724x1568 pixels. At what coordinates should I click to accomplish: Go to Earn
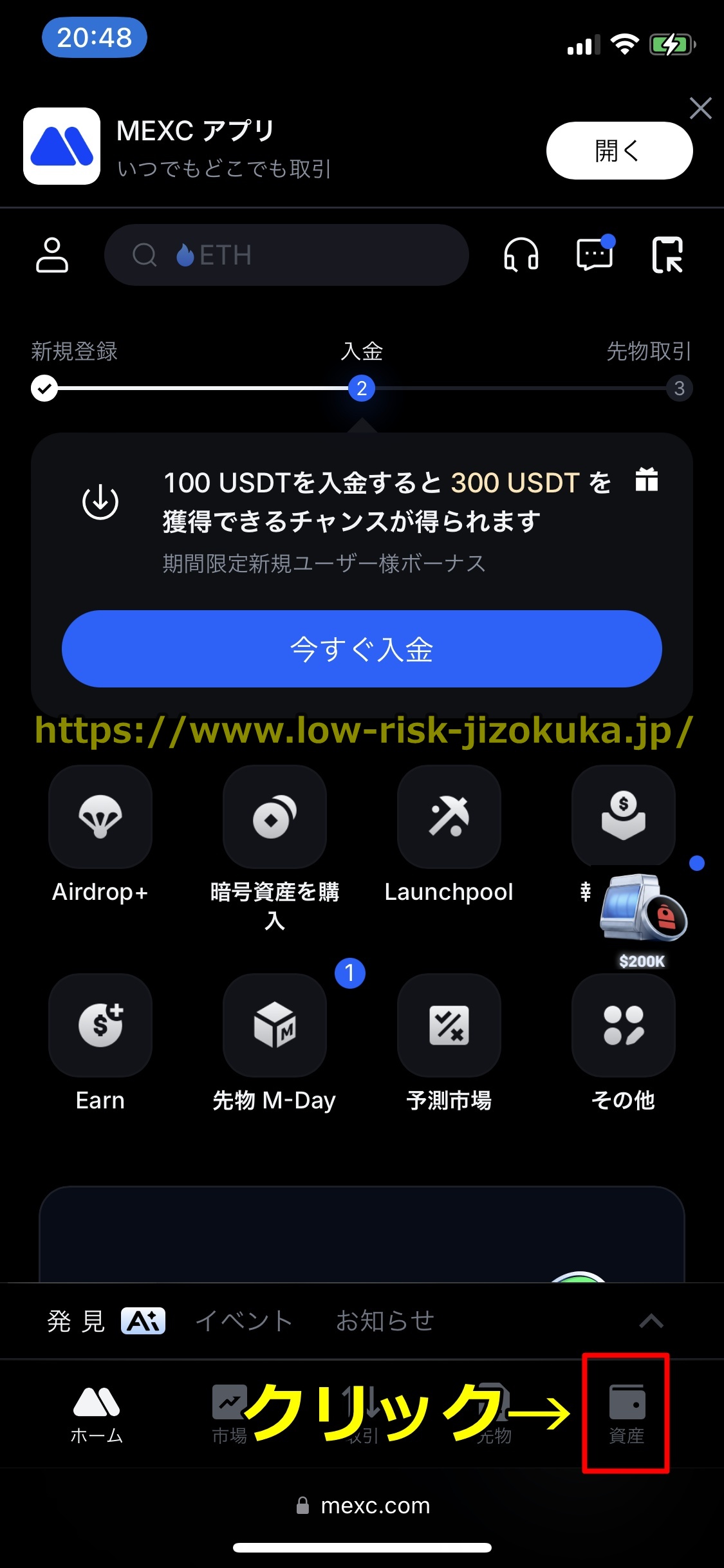pos(100,1026)
